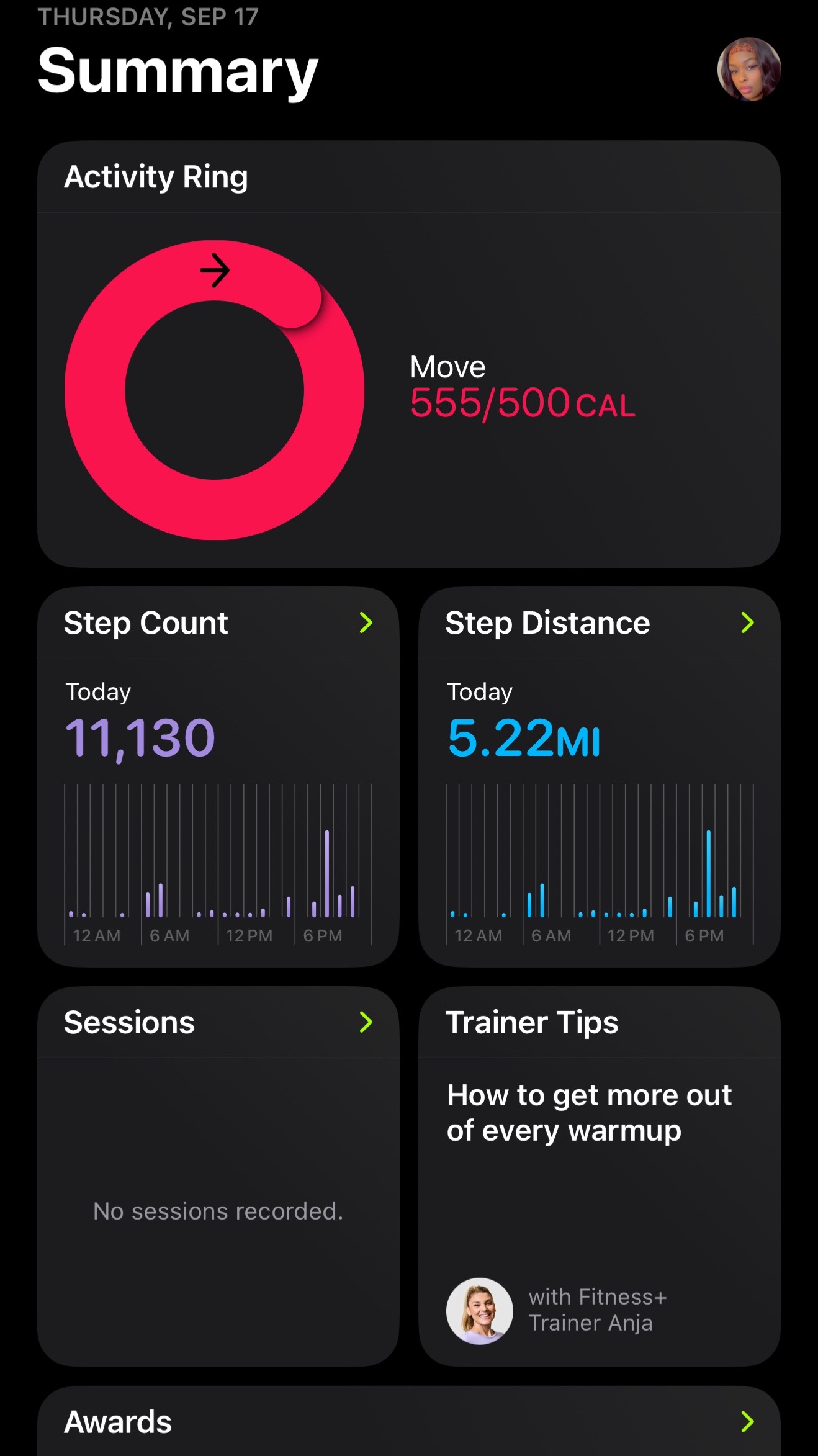Open the Trainer Tips warmup video
The width and height of the screenshot is (818, 1456).
pos(600,1176)
